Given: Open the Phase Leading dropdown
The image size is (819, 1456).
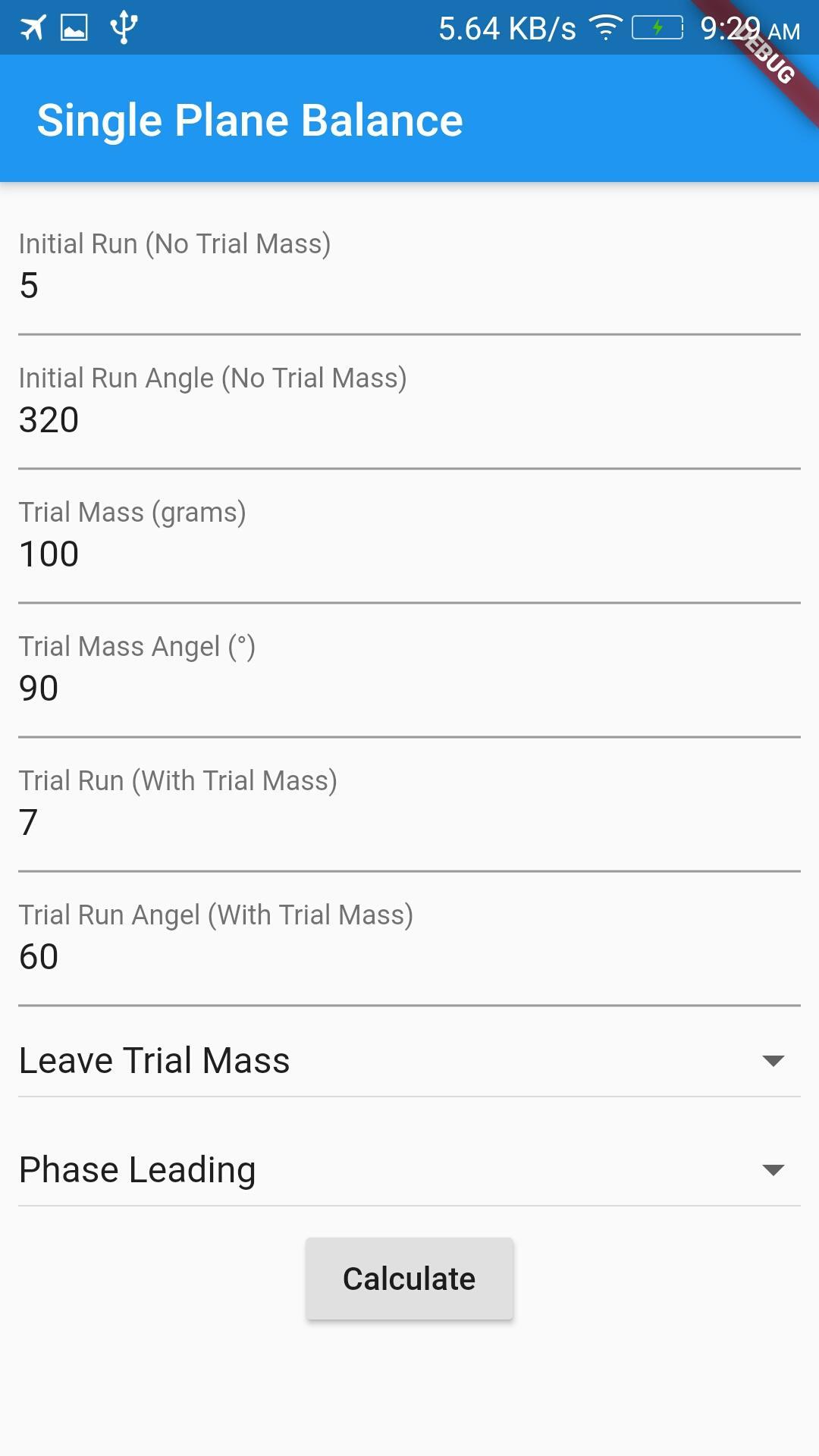Looking at the screenshot, I should point(409,1169).
